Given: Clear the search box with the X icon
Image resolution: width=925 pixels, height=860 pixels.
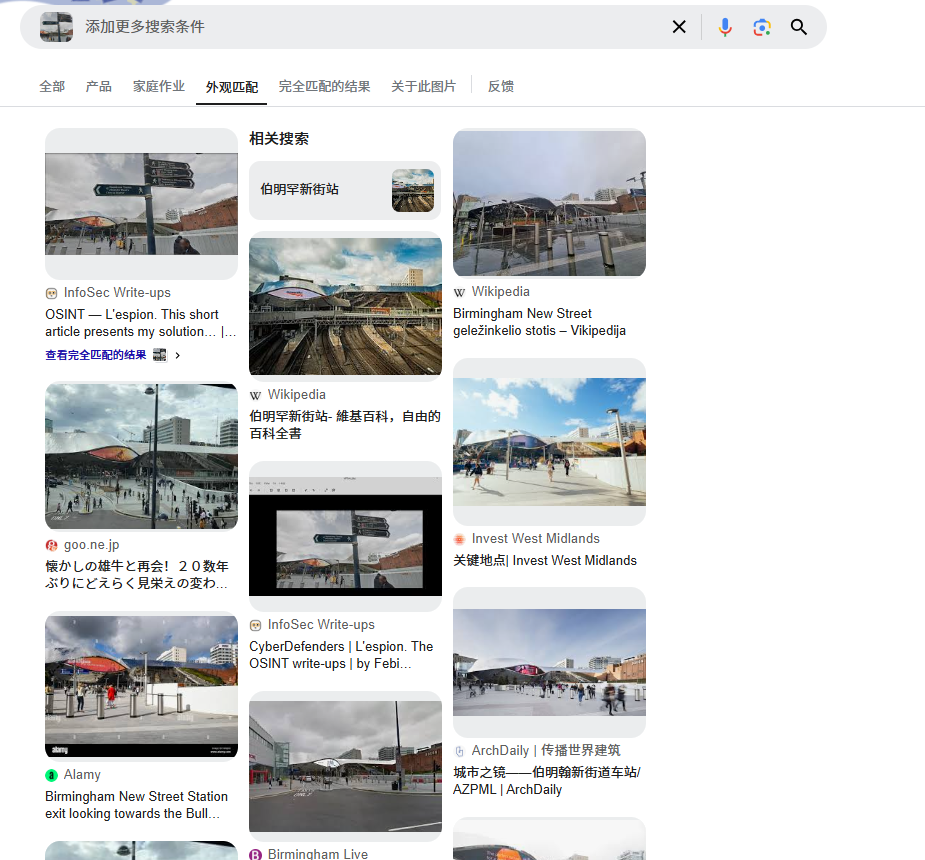Looking at the screenshot, I should click(679, 27).
